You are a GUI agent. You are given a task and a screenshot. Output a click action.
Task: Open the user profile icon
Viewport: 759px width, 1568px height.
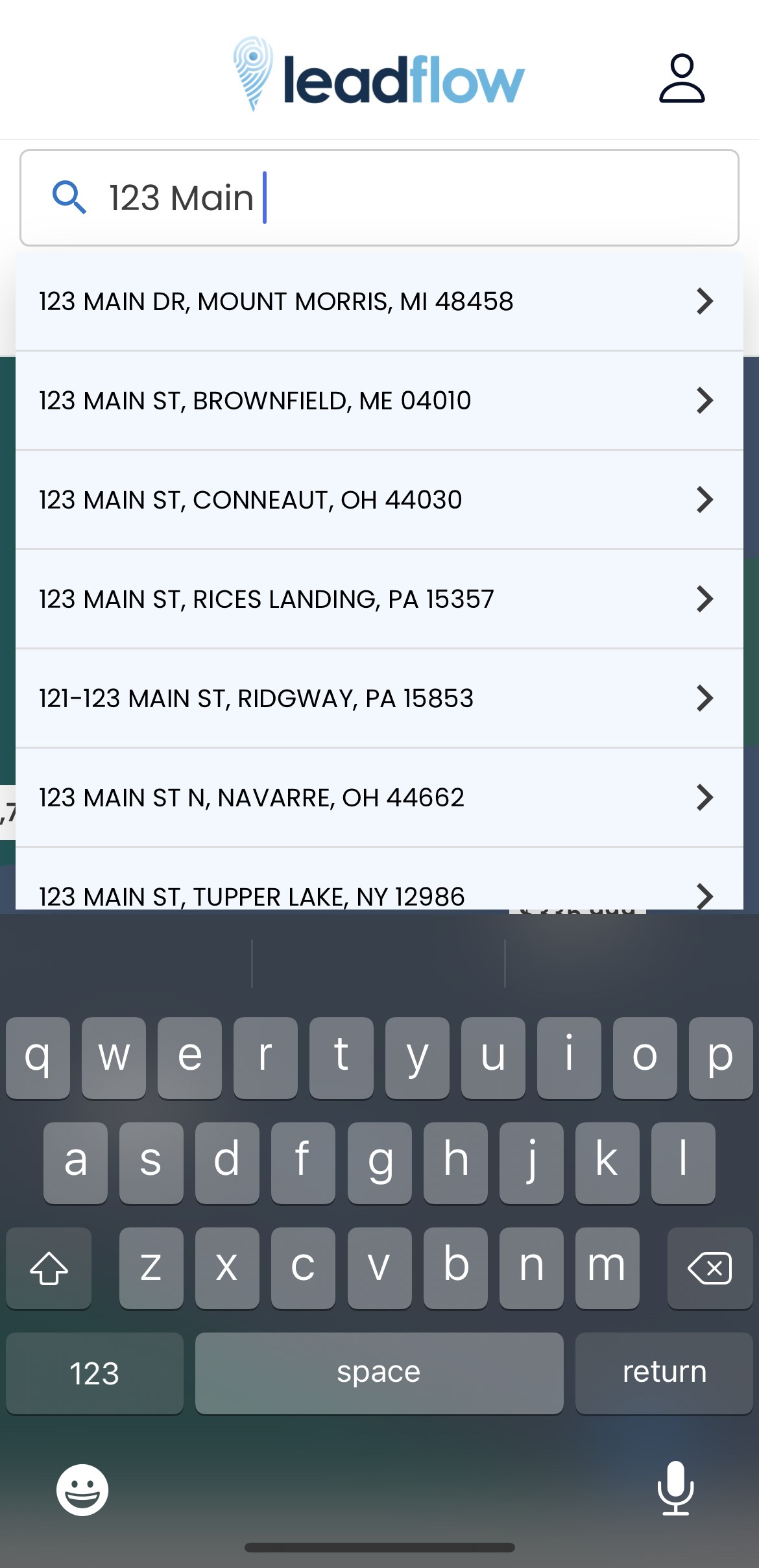[x=682, y=78]
